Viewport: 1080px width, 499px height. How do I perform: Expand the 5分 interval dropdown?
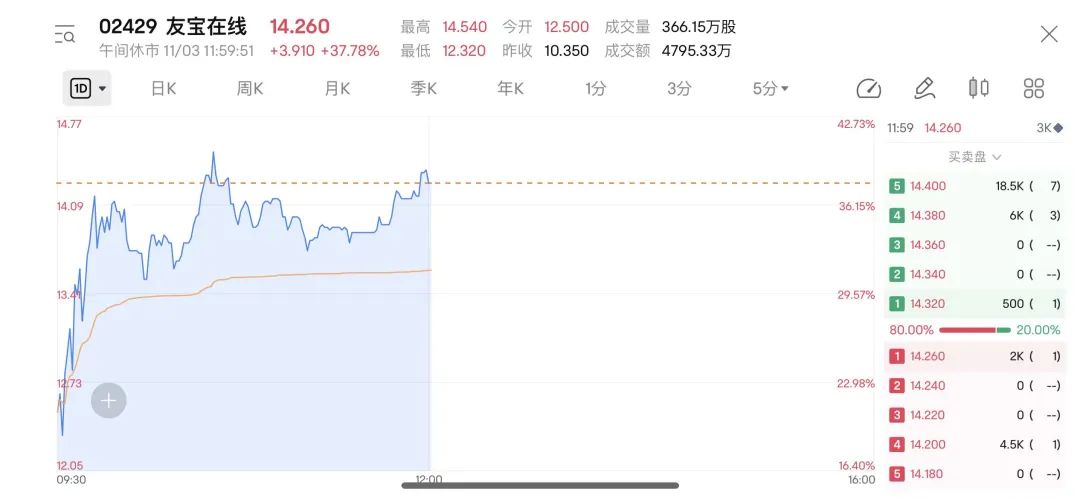770,88
